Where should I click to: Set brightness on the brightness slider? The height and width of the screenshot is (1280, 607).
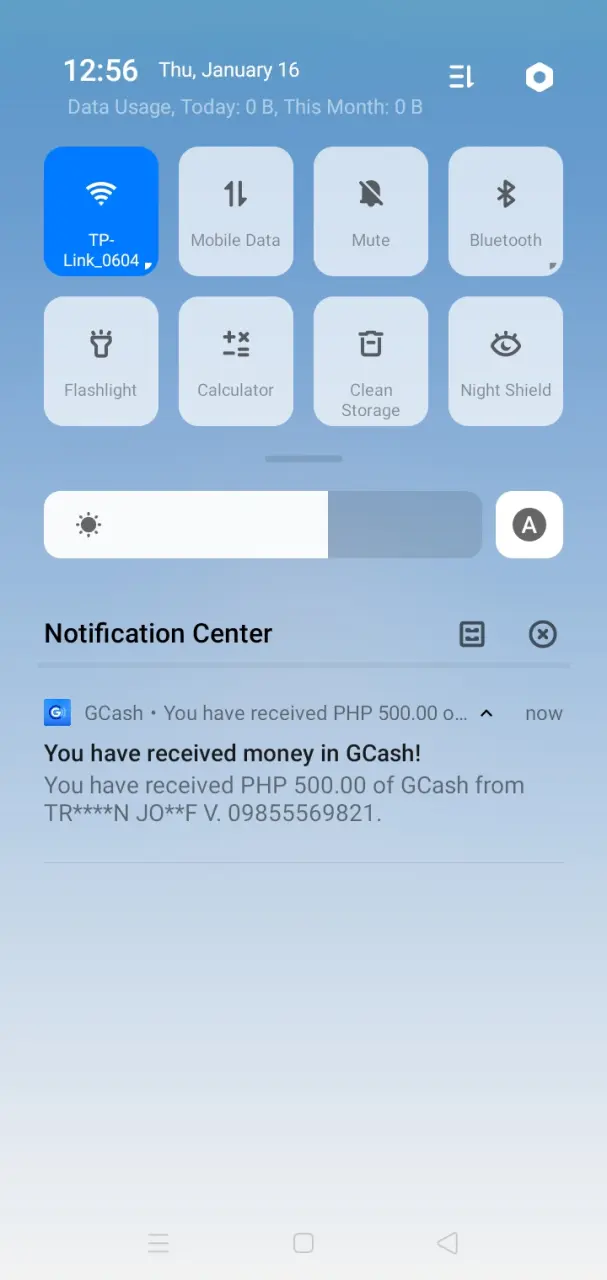pyautogui.click(x=263, y=524)
